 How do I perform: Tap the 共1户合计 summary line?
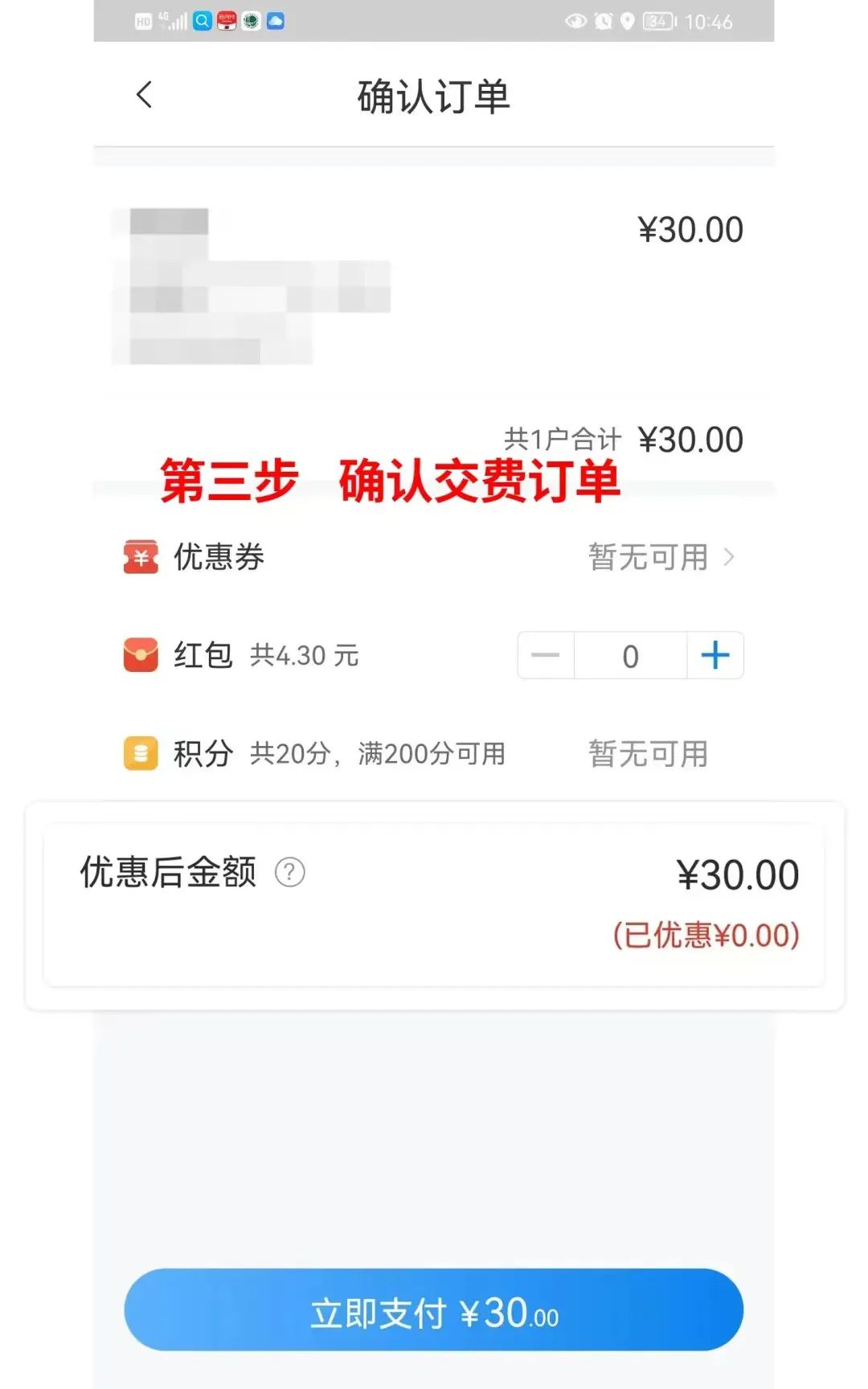[561, 438]
